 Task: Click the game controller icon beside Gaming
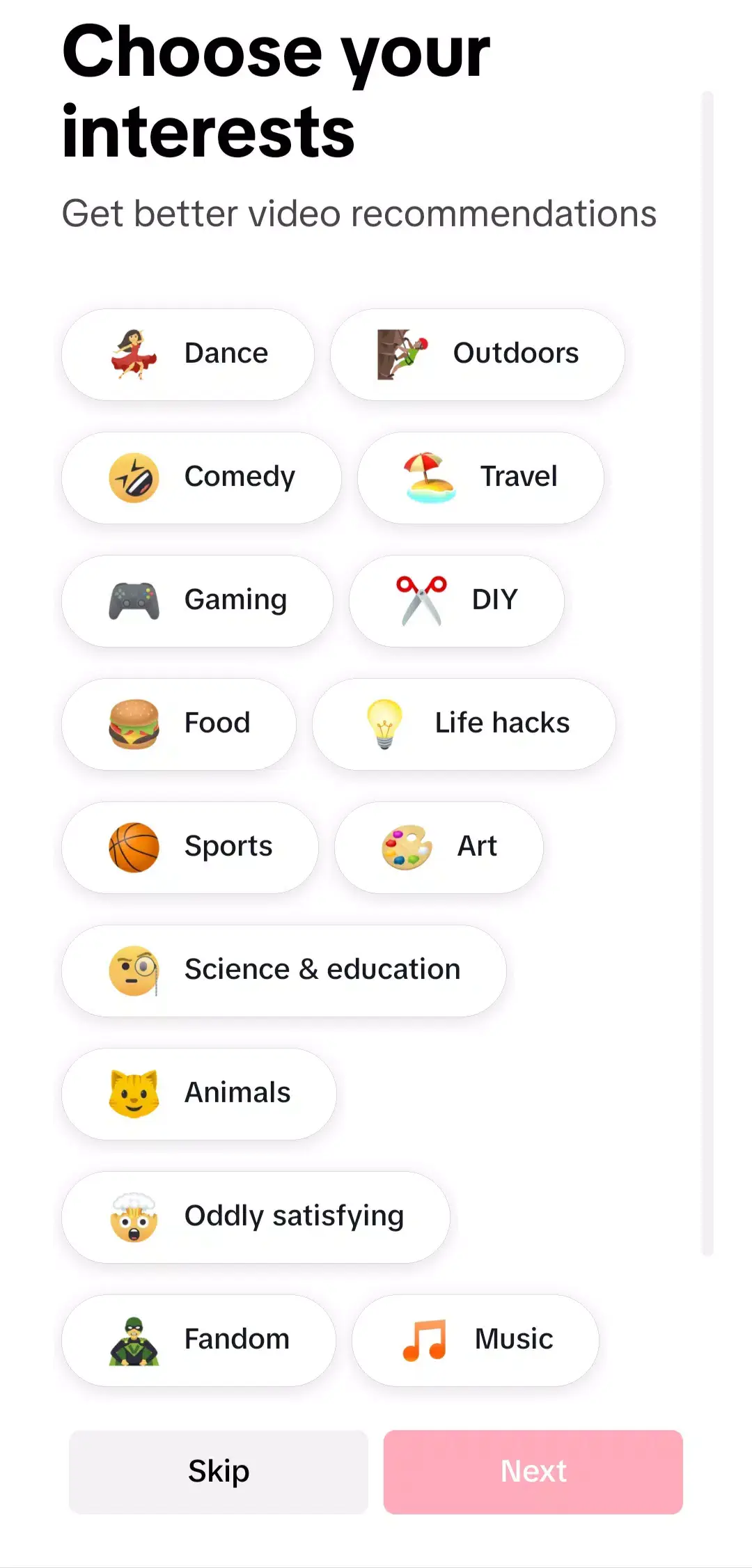pyautogui.click(x=134, y=599)
